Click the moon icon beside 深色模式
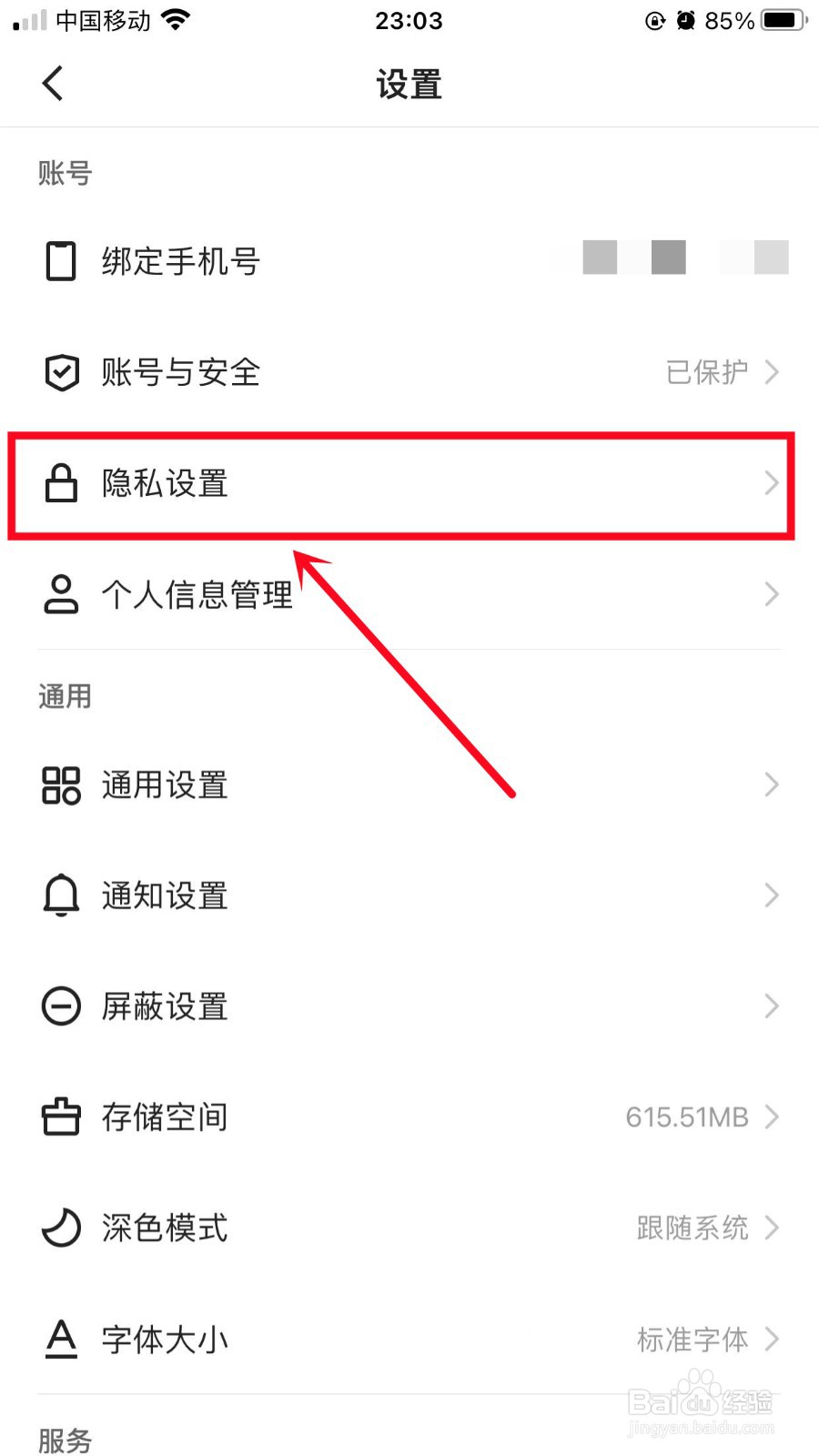The height and width of the screenshot is (1456, 819). pyautogui.click(x=60, y=1228)
